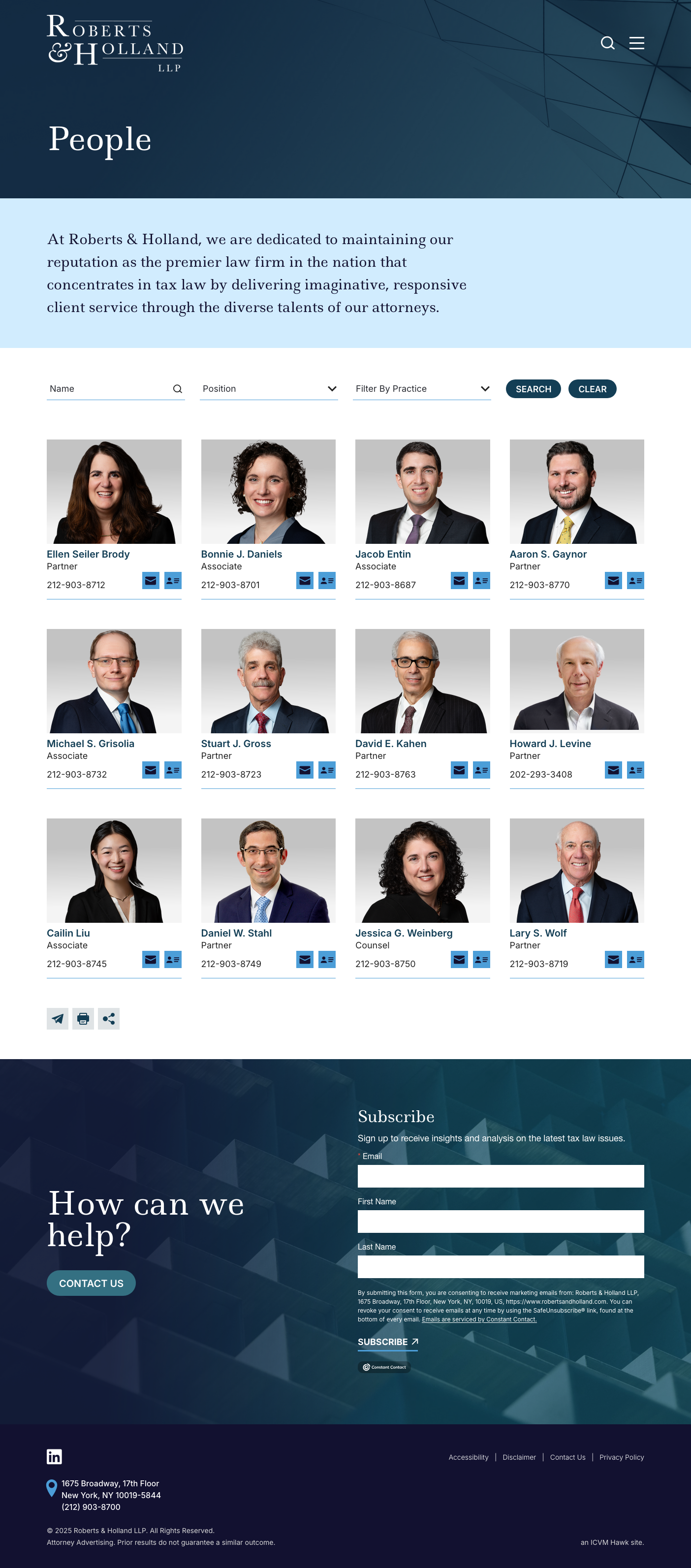The height and width of the screenshot is (1568, 691).
Task: Tap the Name search field
Action: pyautogui.click(x=116, y=388)
